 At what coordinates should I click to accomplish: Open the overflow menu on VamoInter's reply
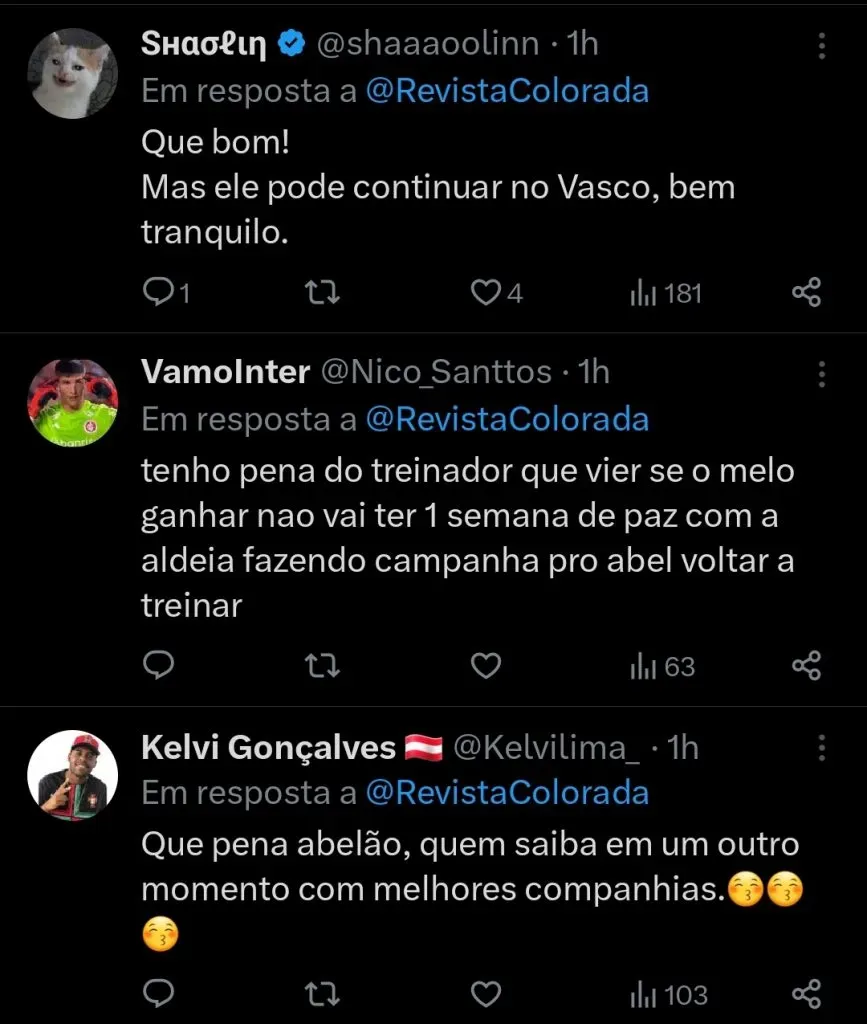(x=821, y=375)
